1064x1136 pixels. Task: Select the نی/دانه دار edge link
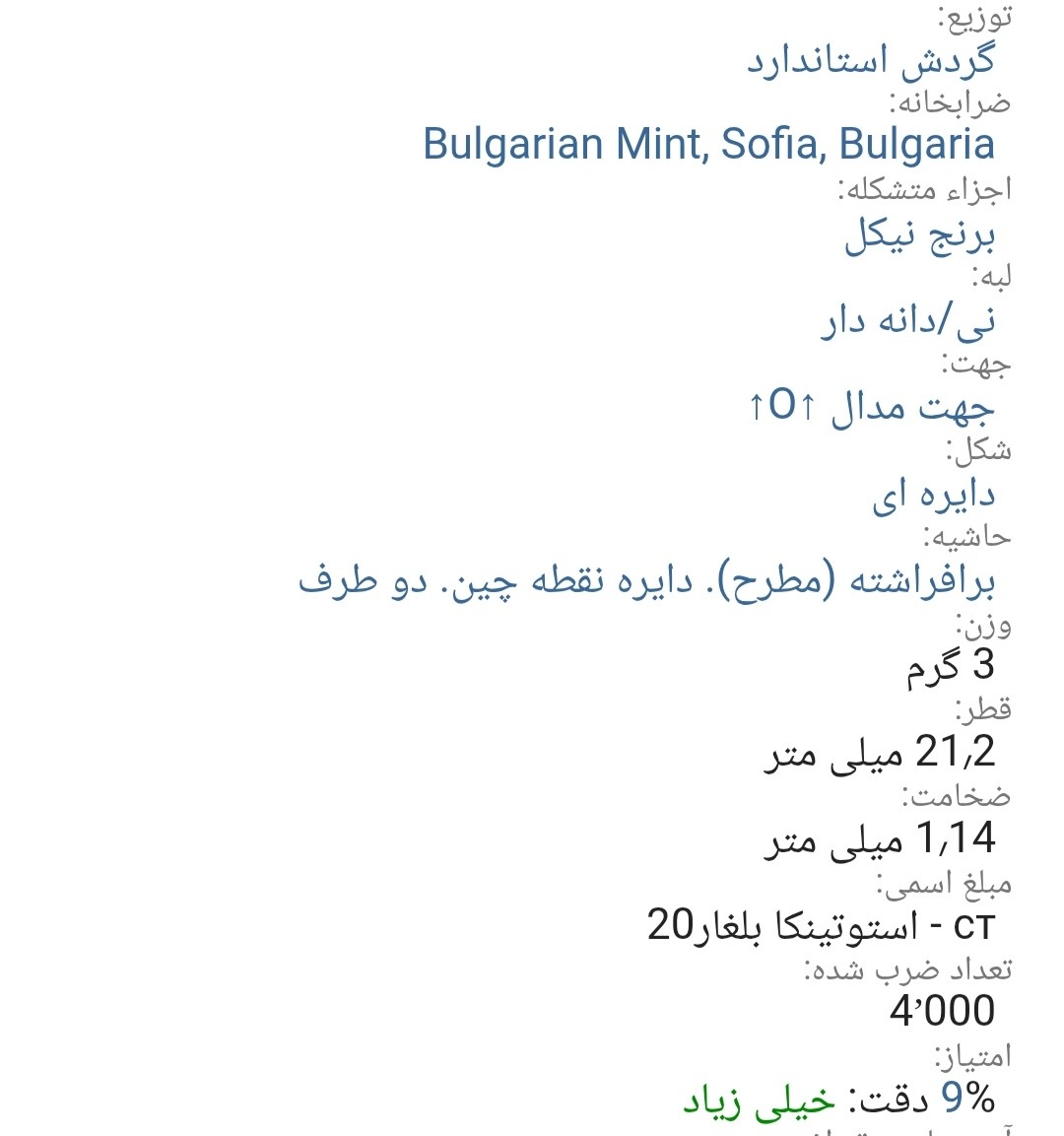click(907, 320)
